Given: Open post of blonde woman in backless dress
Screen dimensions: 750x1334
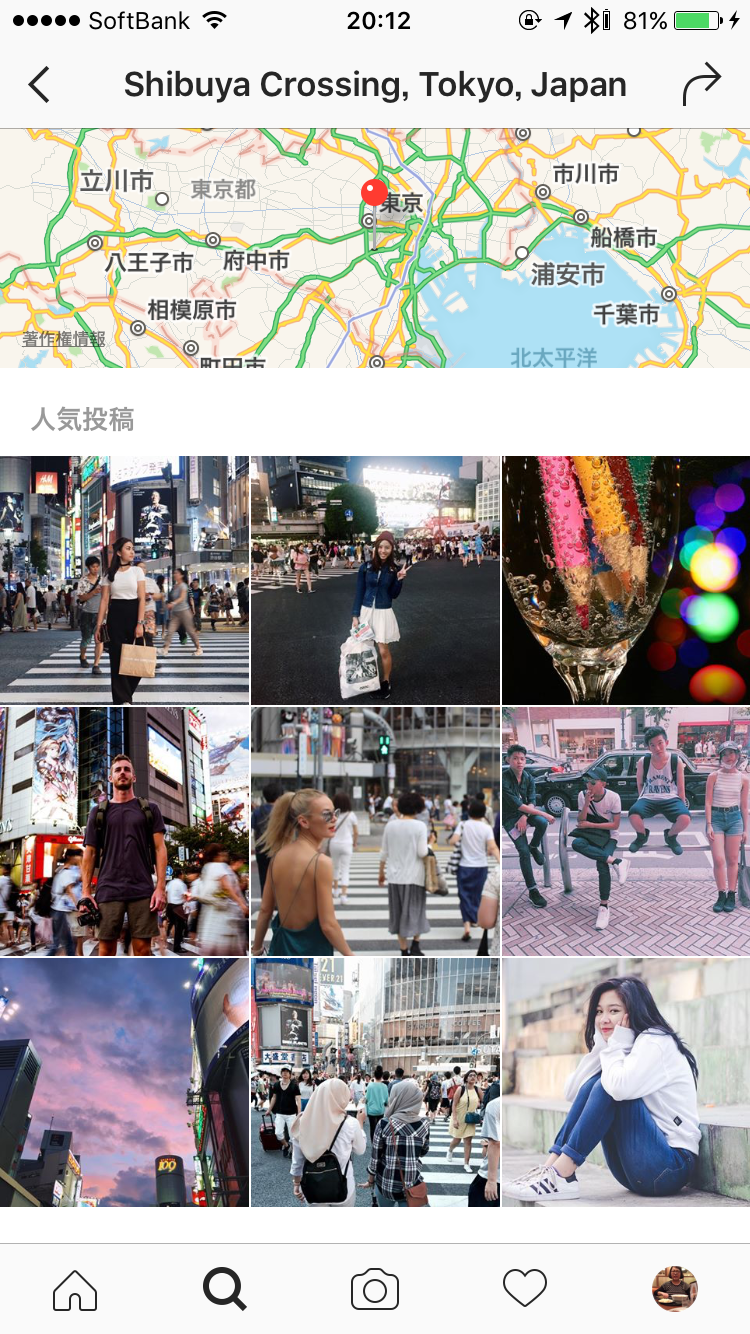Looking at the screenshot, I should (x=375, y=831).
